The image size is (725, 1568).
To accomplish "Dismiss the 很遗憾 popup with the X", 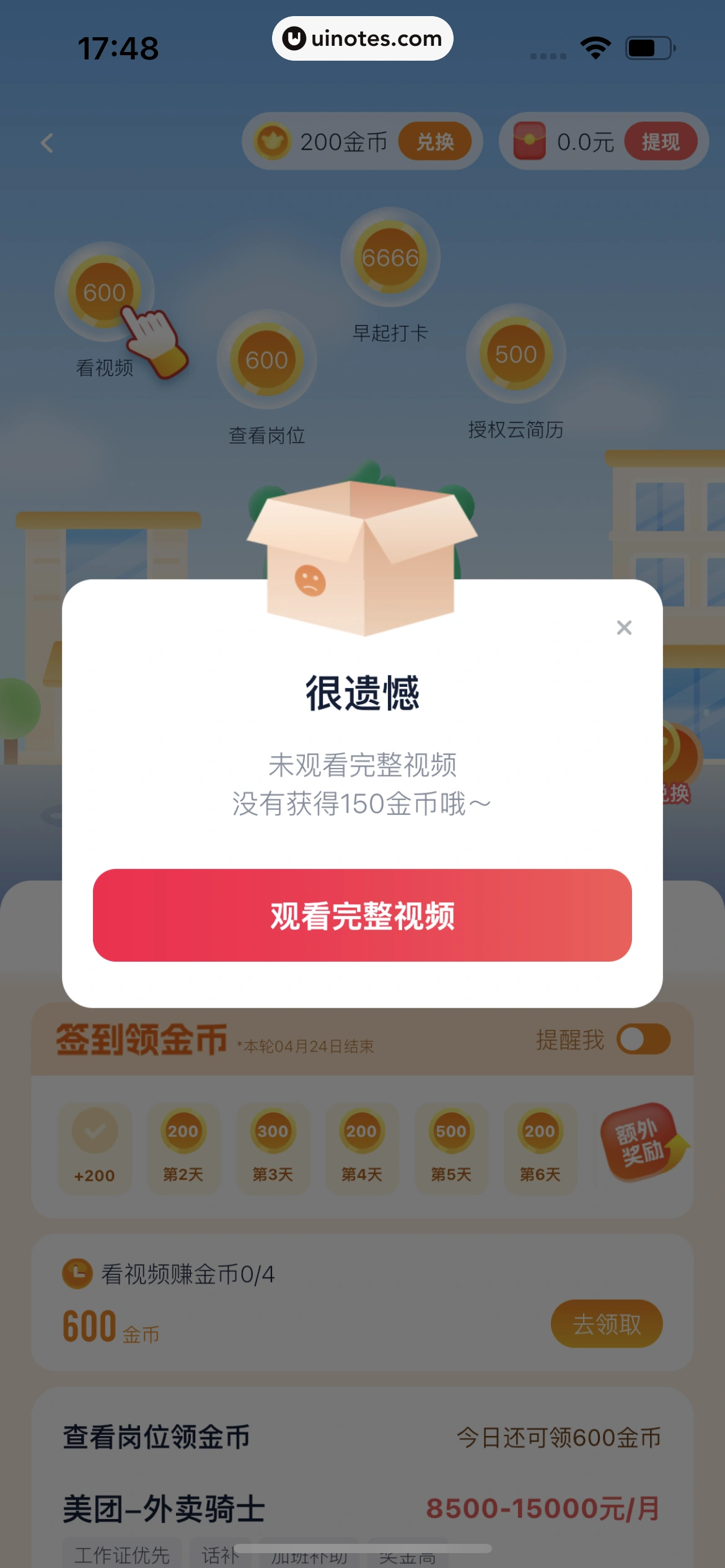I will click(x=624, y=627).
